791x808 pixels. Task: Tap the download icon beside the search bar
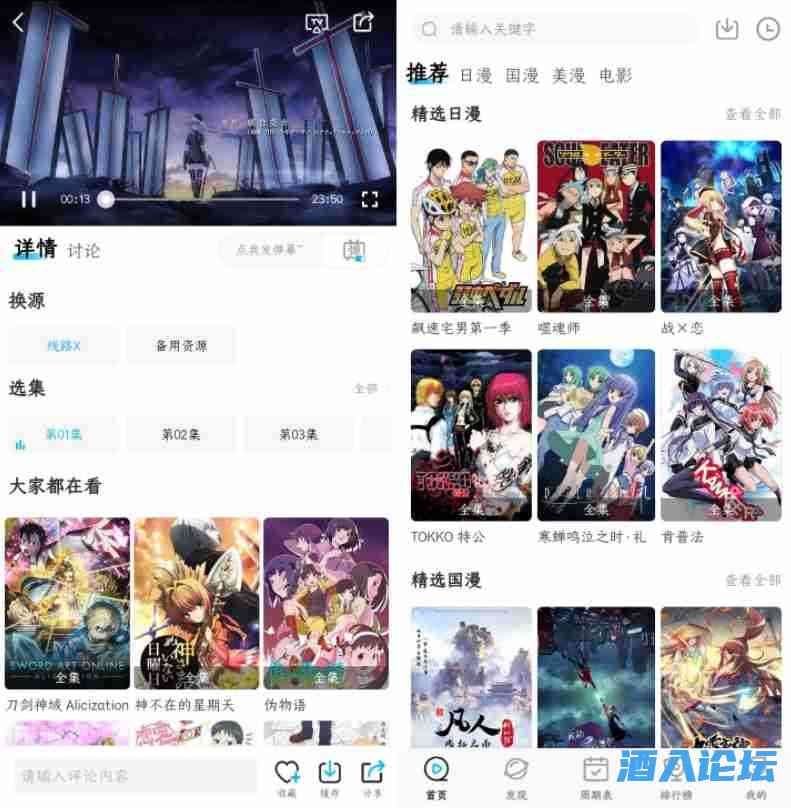point(726,28)
